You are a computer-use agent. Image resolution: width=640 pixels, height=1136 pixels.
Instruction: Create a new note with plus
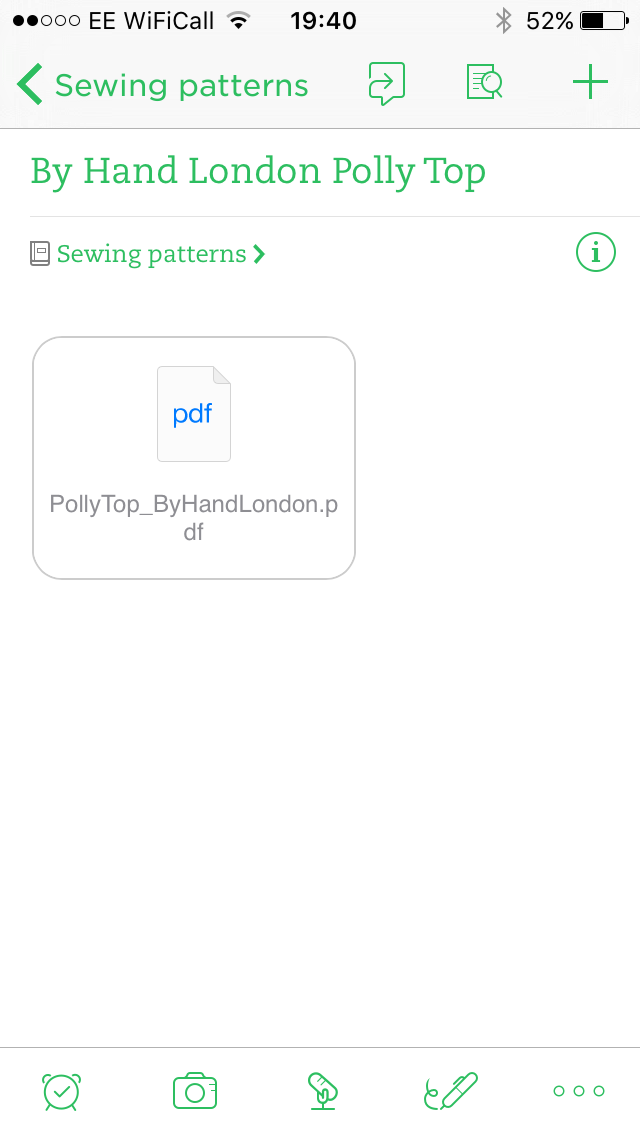(590, 83)
